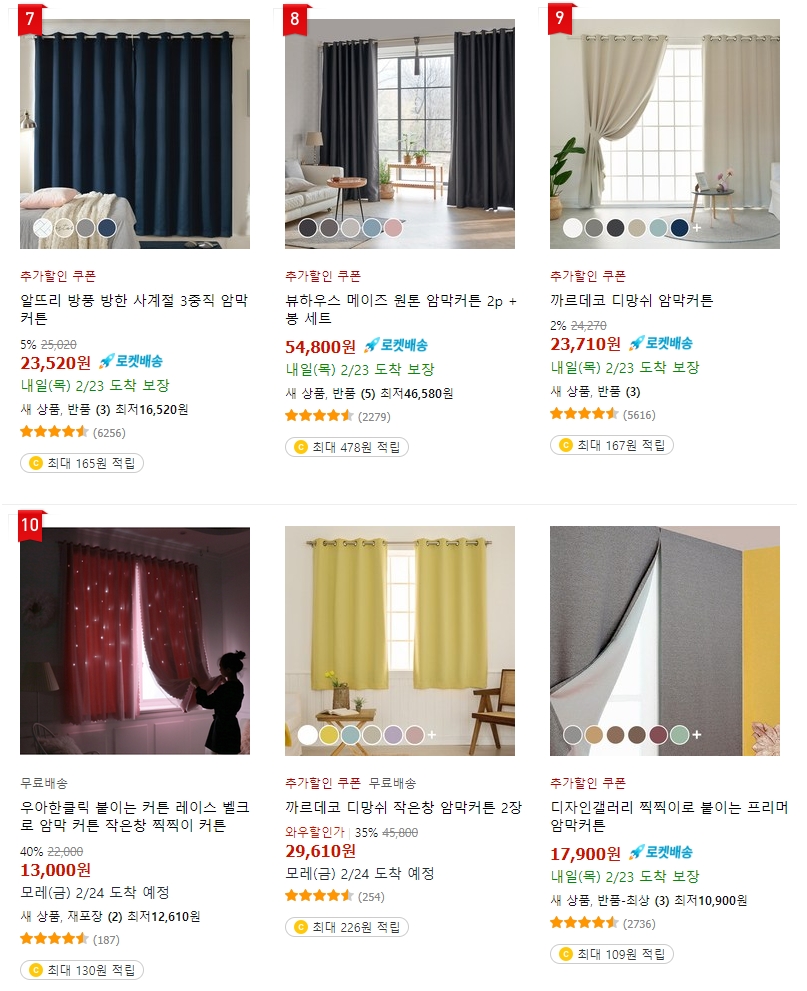This screenshot has width=807, height=991.
Task: Open 까르데코 디망쉬 작은창 yellow curtain image
Action: coord(400,620)
